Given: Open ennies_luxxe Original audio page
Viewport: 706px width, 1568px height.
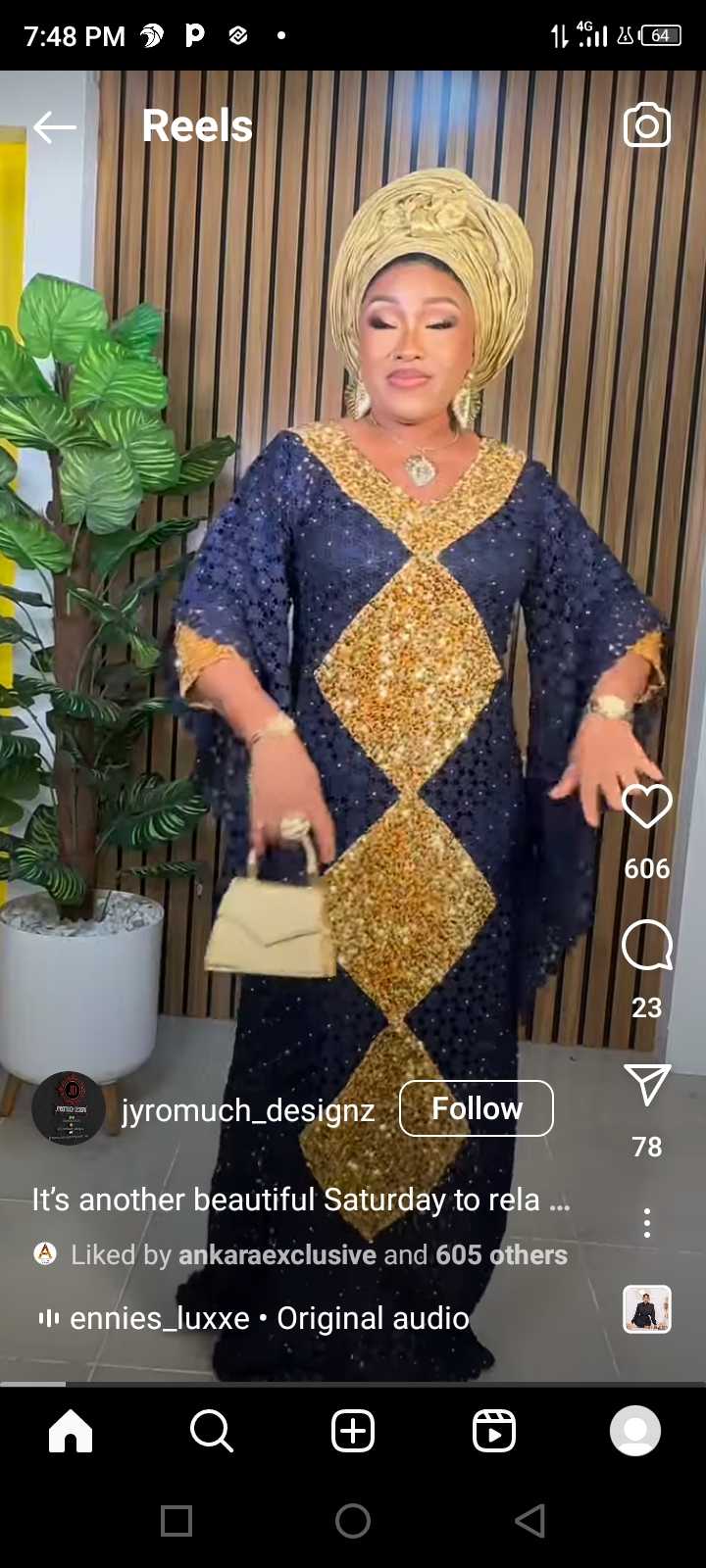Looking at the screenshot, I should [x=270, y=1318].
